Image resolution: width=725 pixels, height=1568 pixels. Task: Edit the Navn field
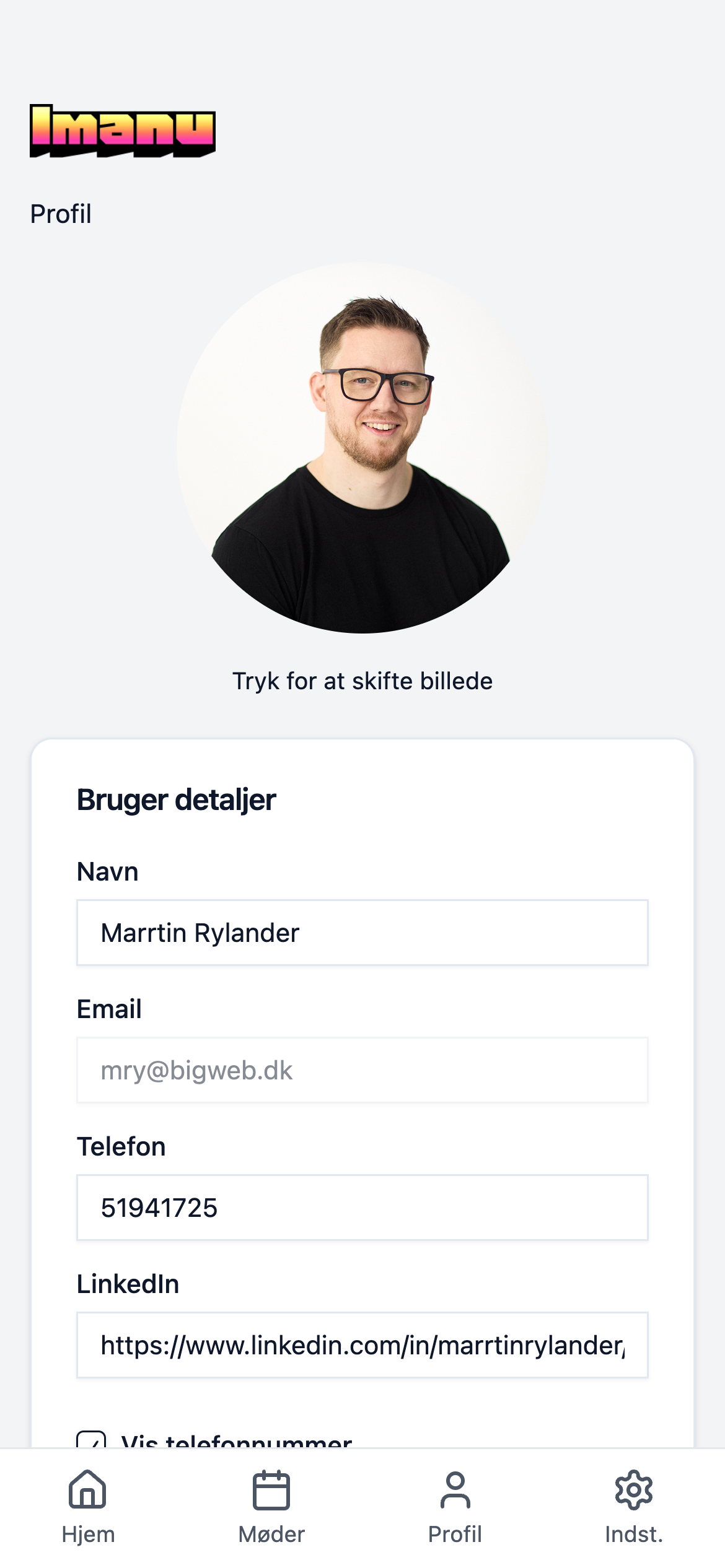tap(362, 933)
